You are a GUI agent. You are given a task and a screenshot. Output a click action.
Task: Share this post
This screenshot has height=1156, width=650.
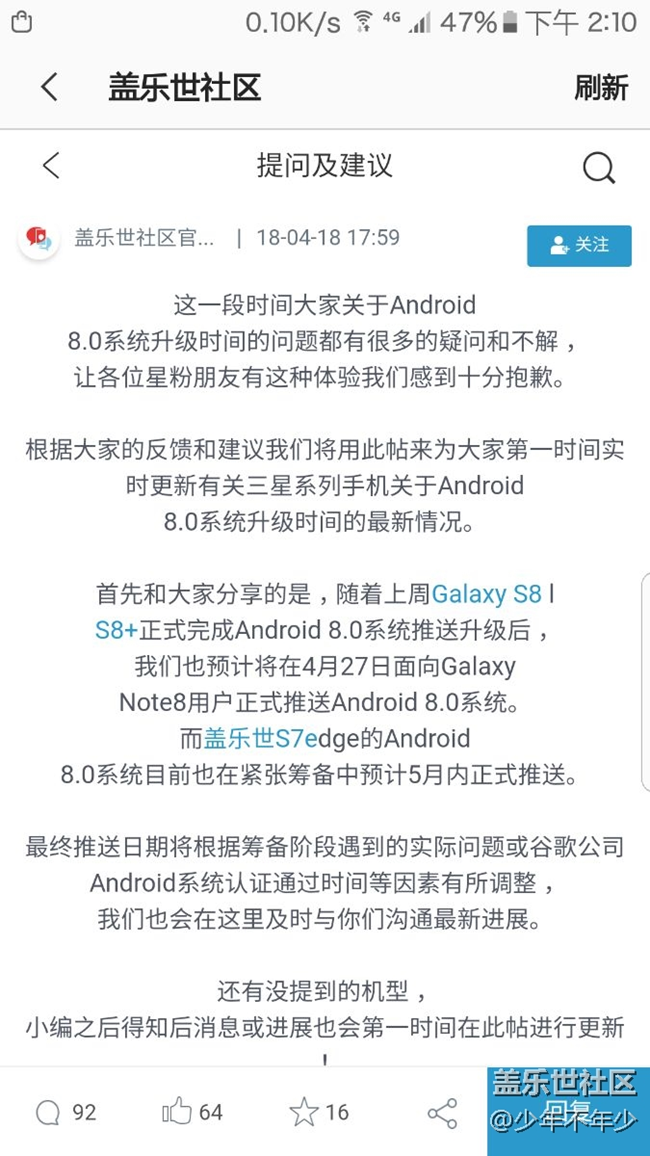click(x=442, y=1112)
